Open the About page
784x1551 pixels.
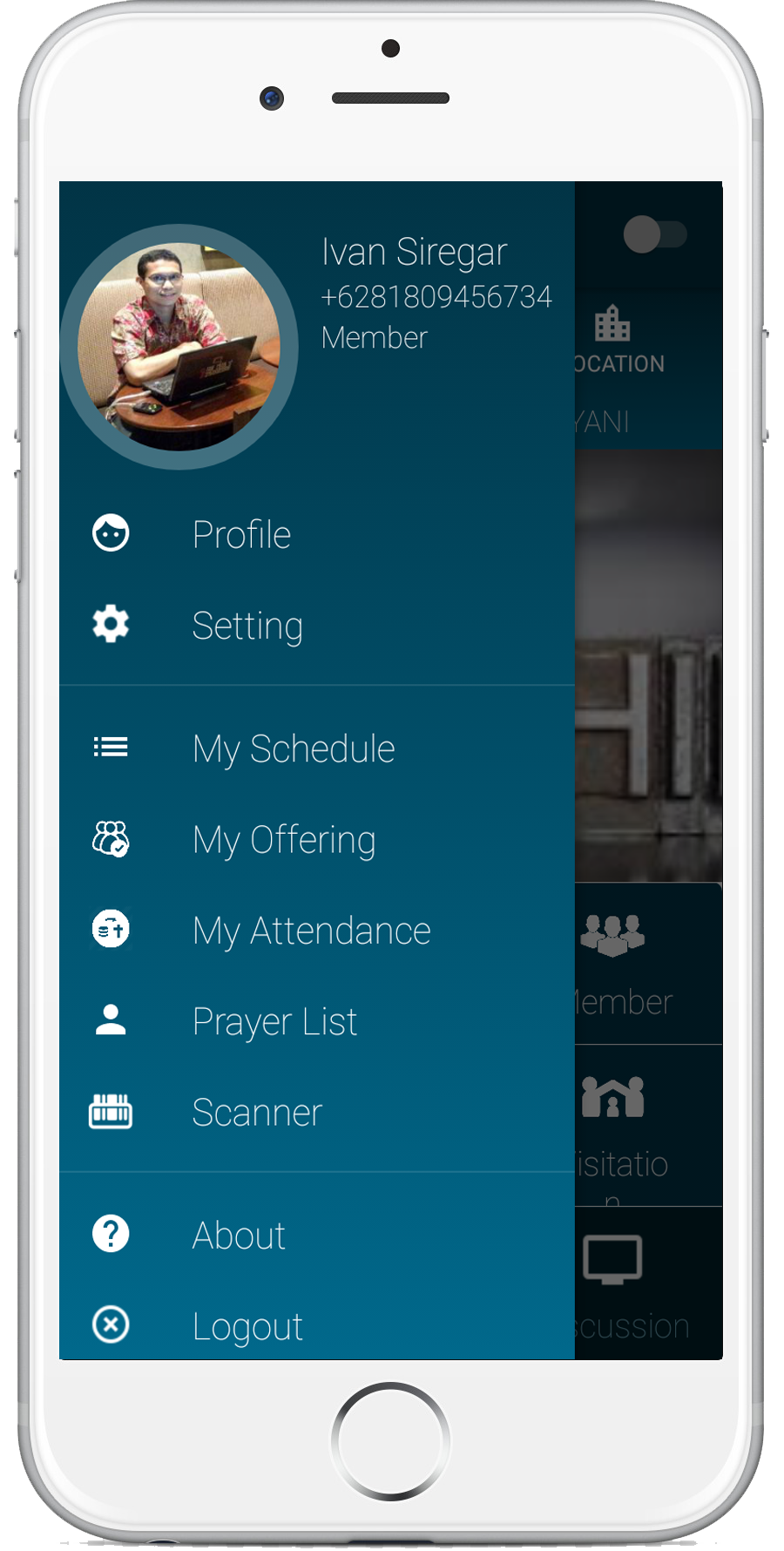(x=239, y=1236)
